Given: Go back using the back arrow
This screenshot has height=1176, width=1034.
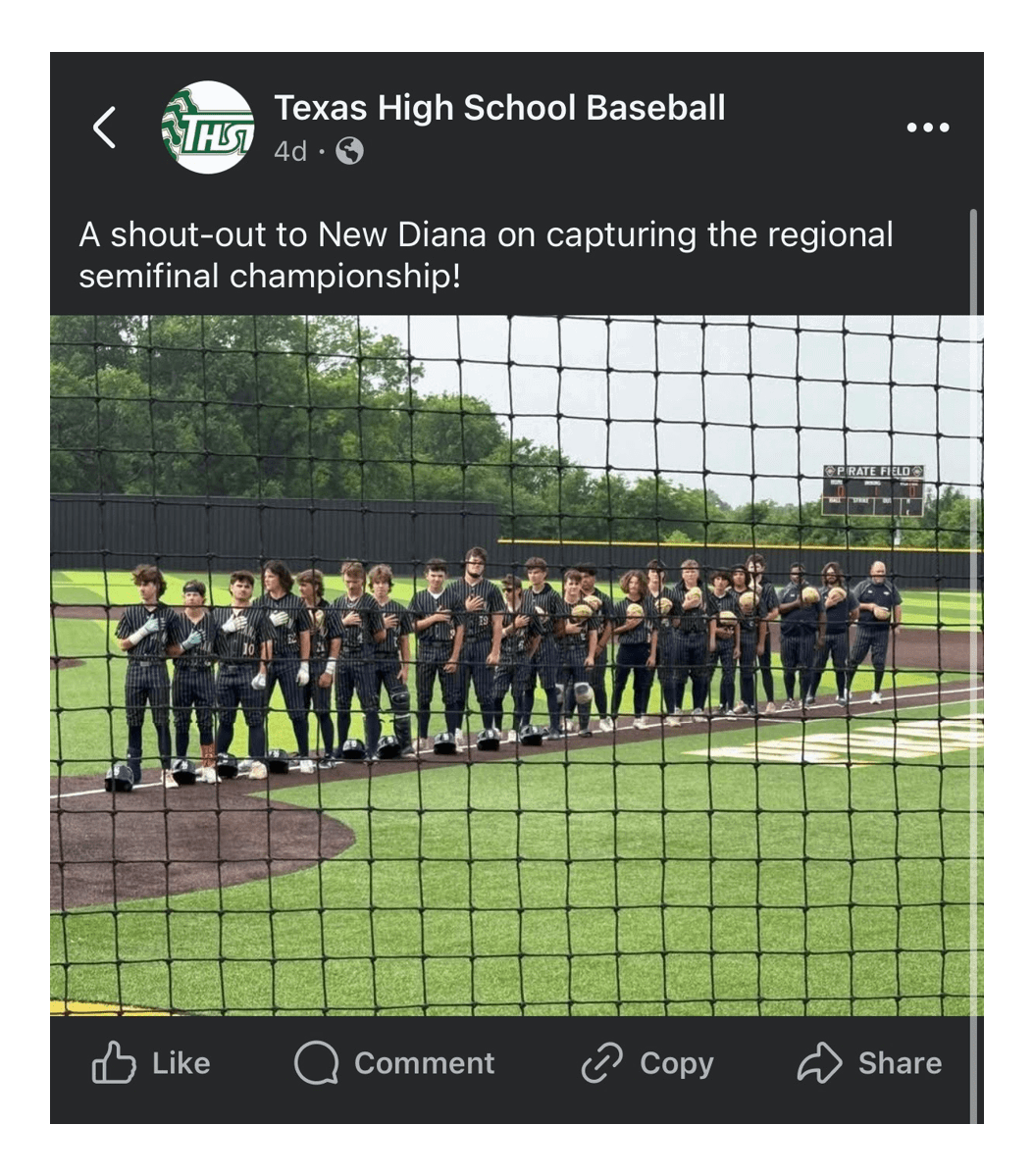Looking at the screenshot, I should tap(105, 128).
